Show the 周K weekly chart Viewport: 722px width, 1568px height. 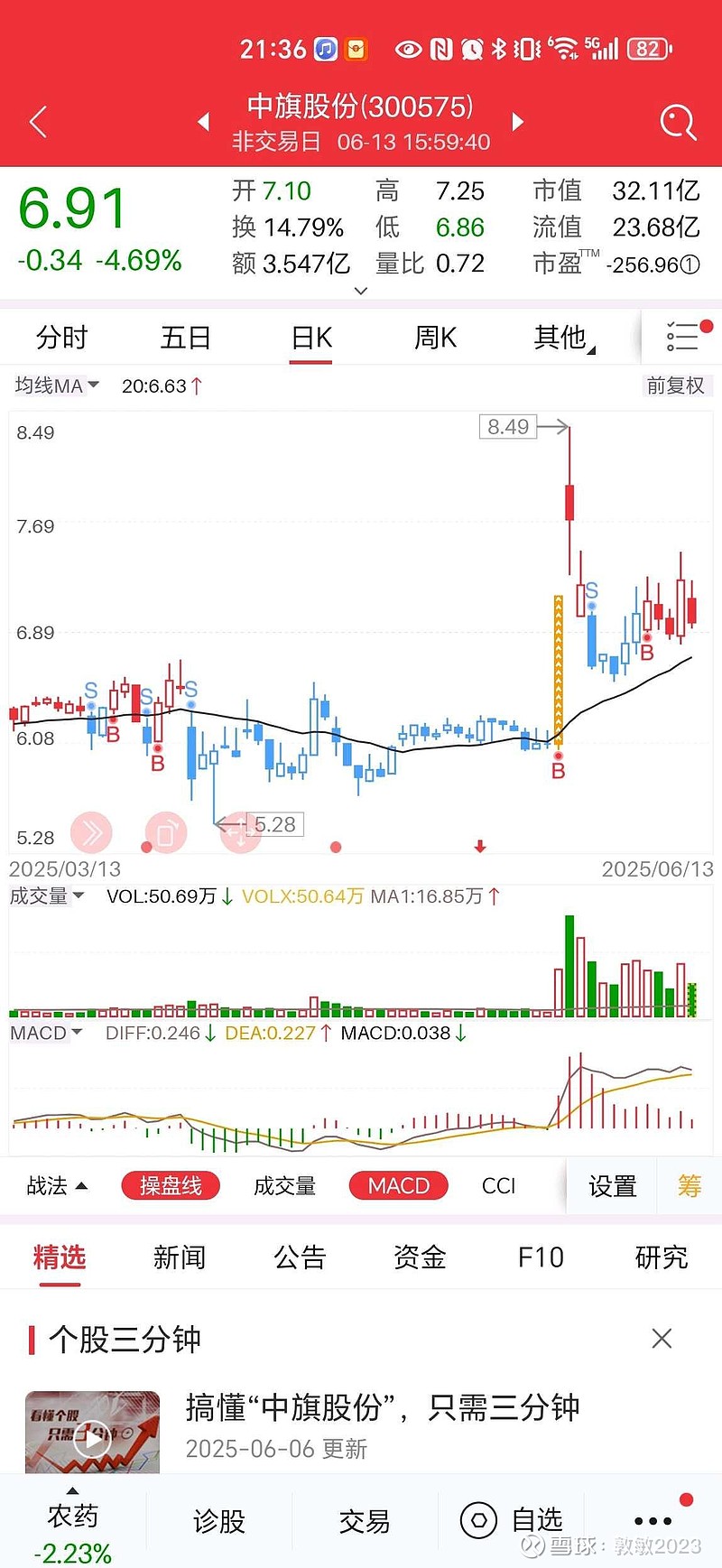(x=435, y=338)
